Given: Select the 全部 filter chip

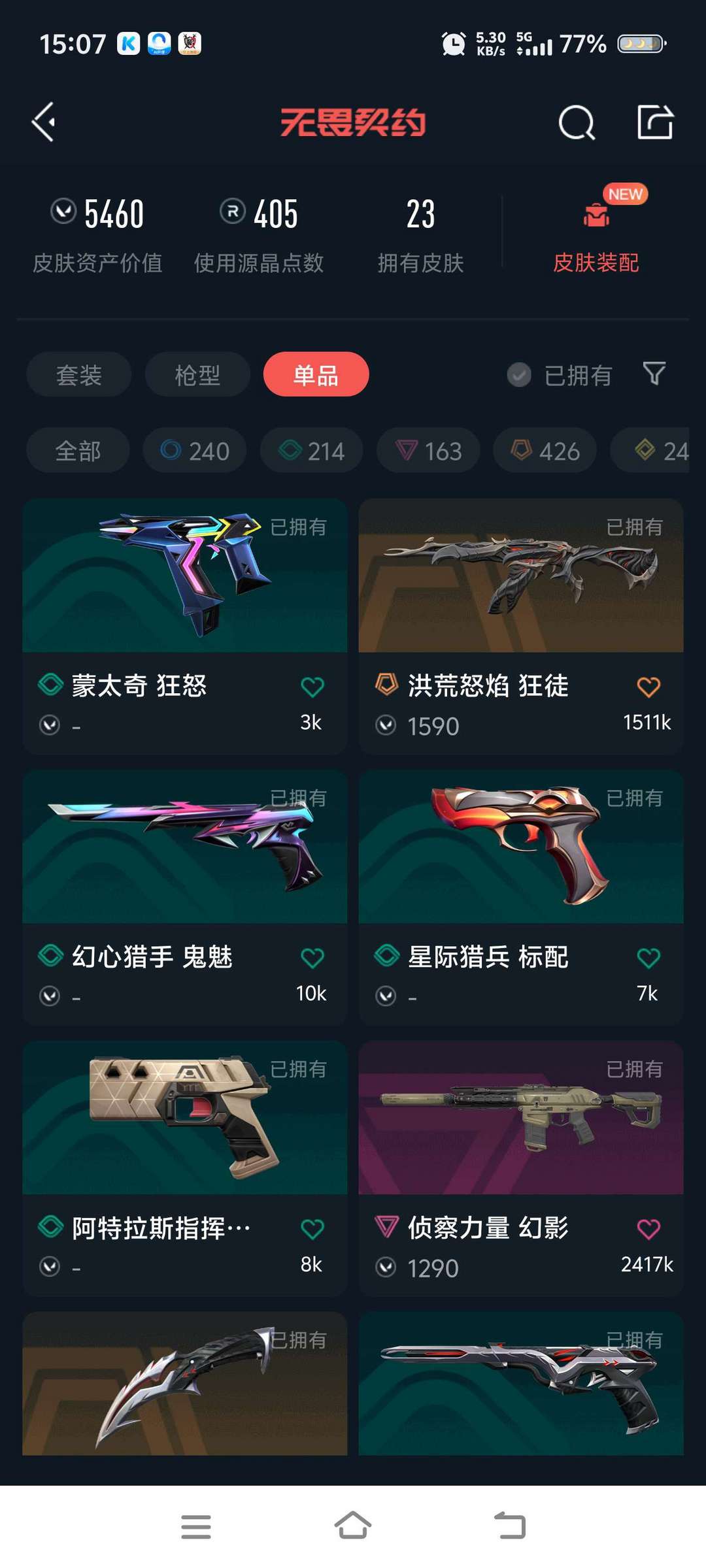Looking at the screenshot, I should click(x=78, y=450).
